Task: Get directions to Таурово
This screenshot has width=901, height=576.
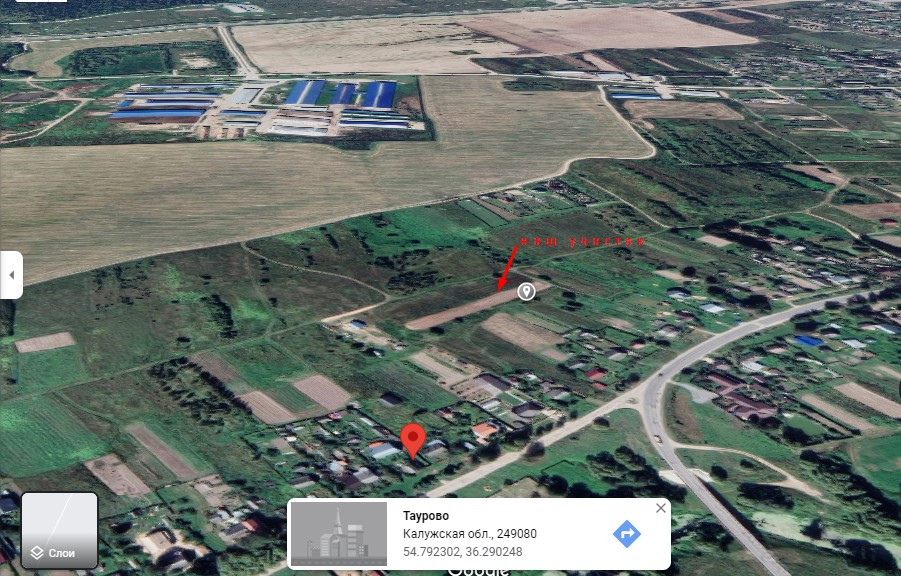Action: (626, 534)
